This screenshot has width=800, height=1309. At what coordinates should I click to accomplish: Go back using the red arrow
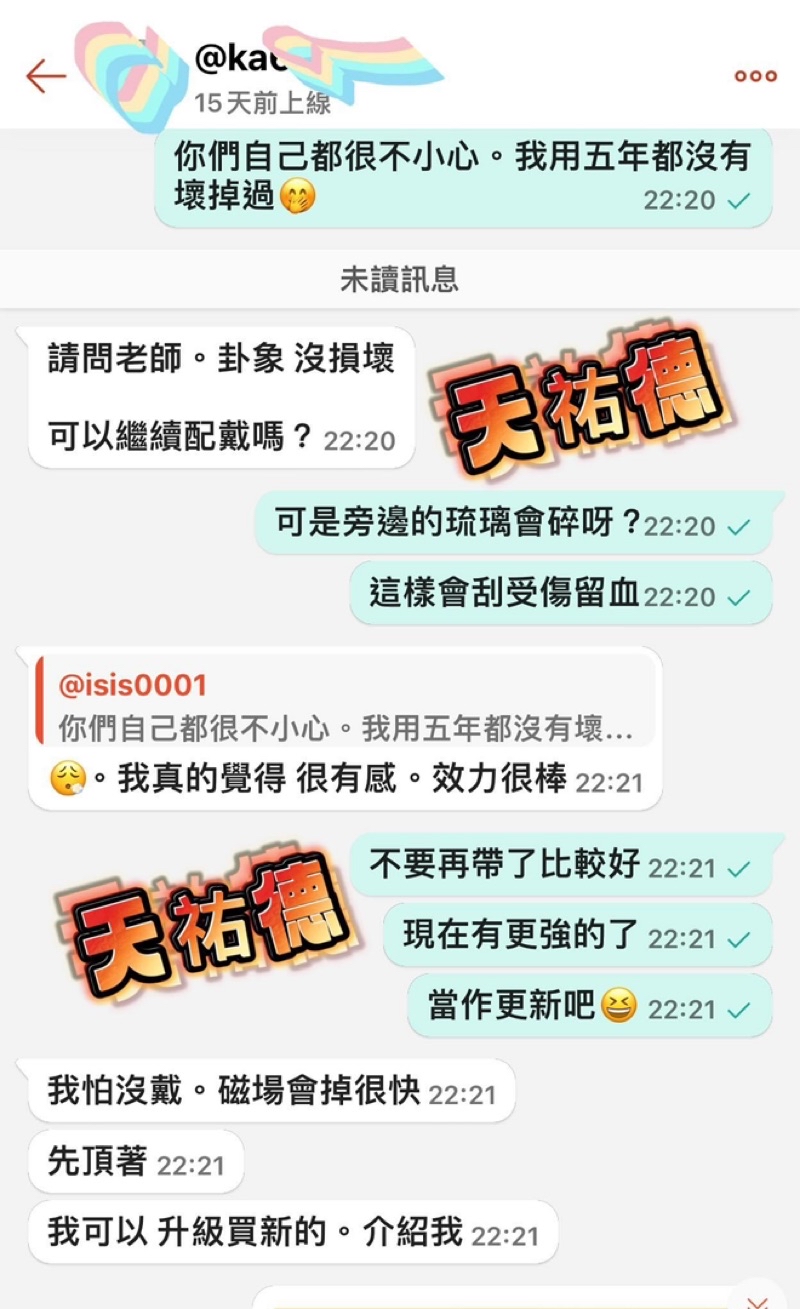[x=46, y=76]
